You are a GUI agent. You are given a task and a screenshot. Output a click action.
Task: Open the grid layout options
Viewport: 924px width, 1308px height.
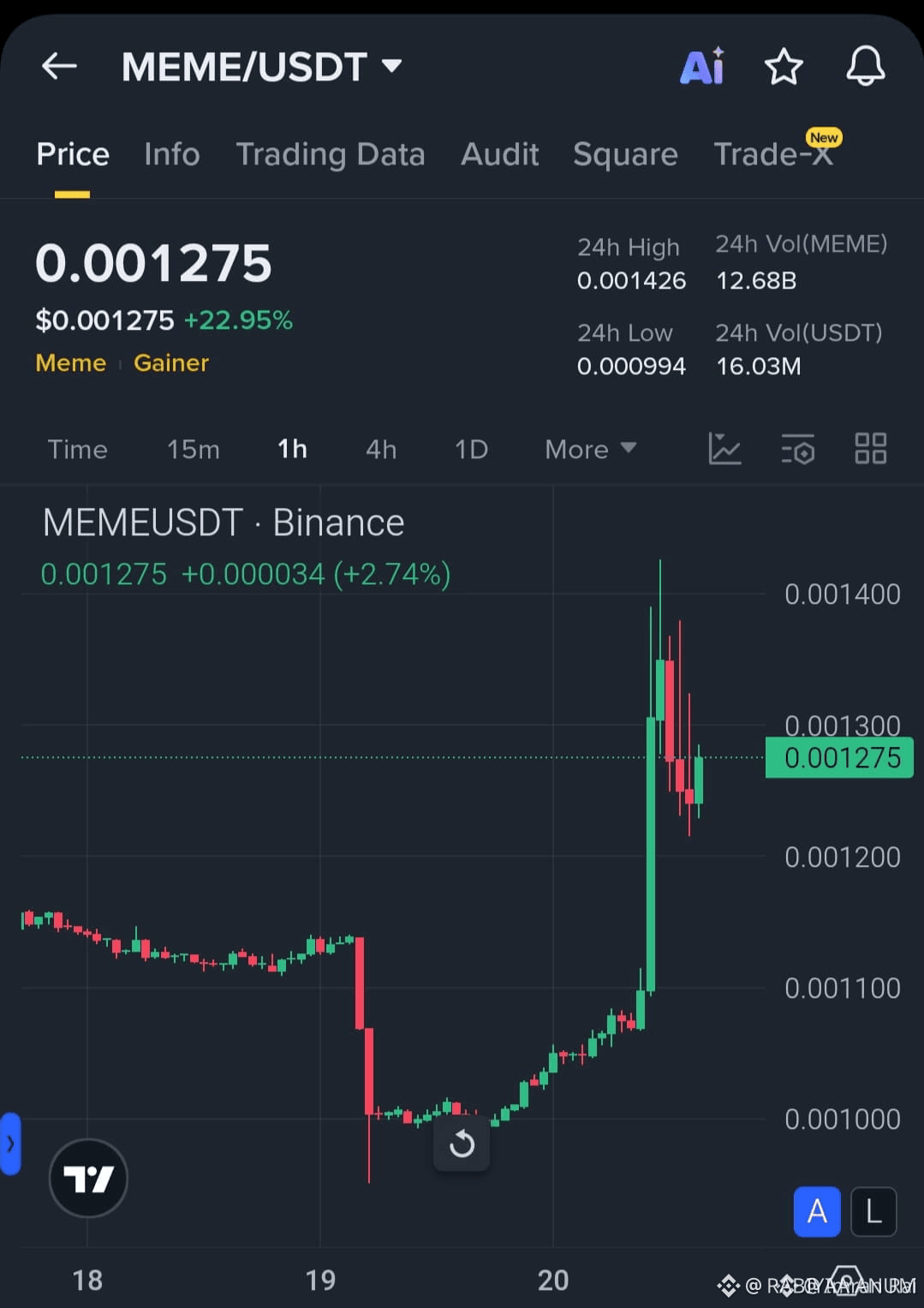871,449
